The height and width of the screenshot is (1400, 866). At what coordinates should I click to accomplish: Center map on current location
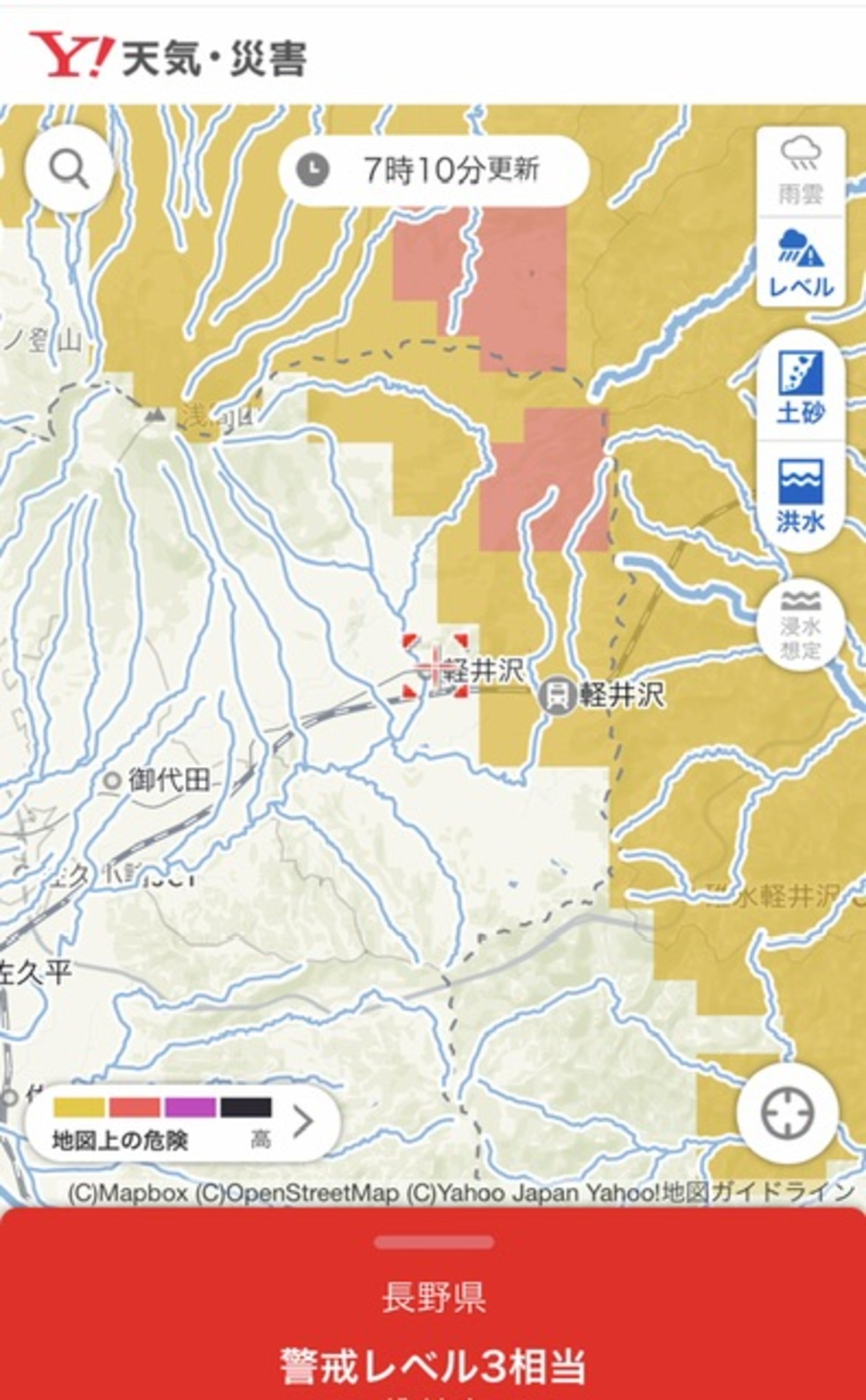[x=787, y=1113]
